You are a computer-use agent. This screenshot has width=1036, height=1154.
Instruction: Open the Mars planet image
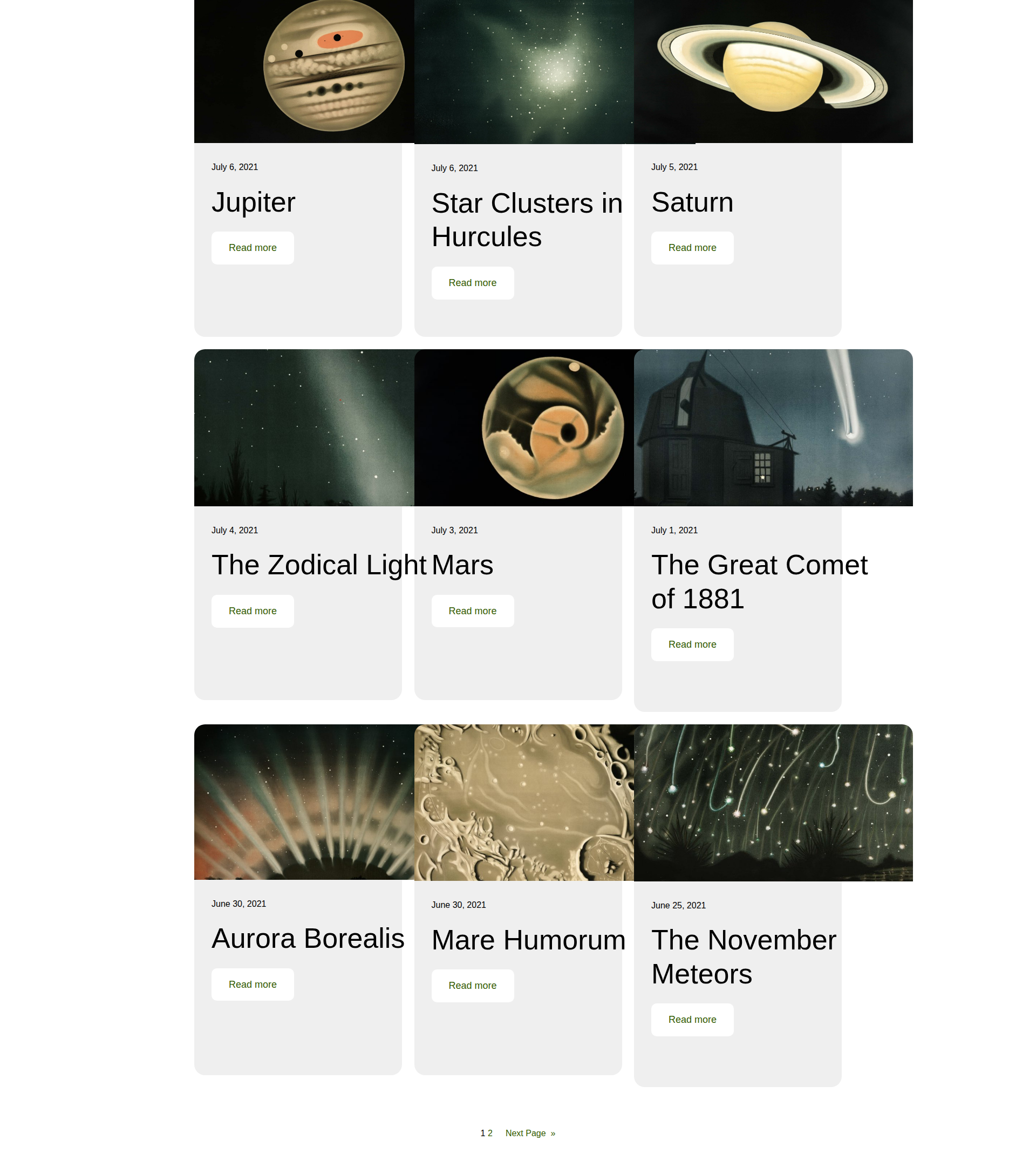pos(524,427)
